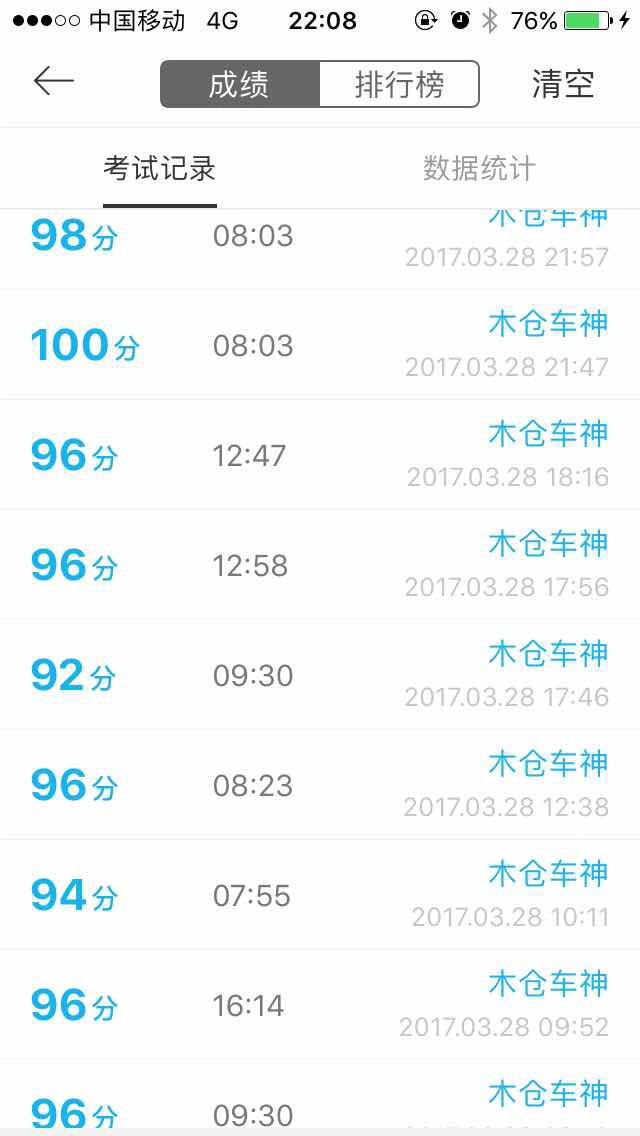640x1136 pixels.
Task: Open the 94分 exam record
Action: (x=320, y=895)
